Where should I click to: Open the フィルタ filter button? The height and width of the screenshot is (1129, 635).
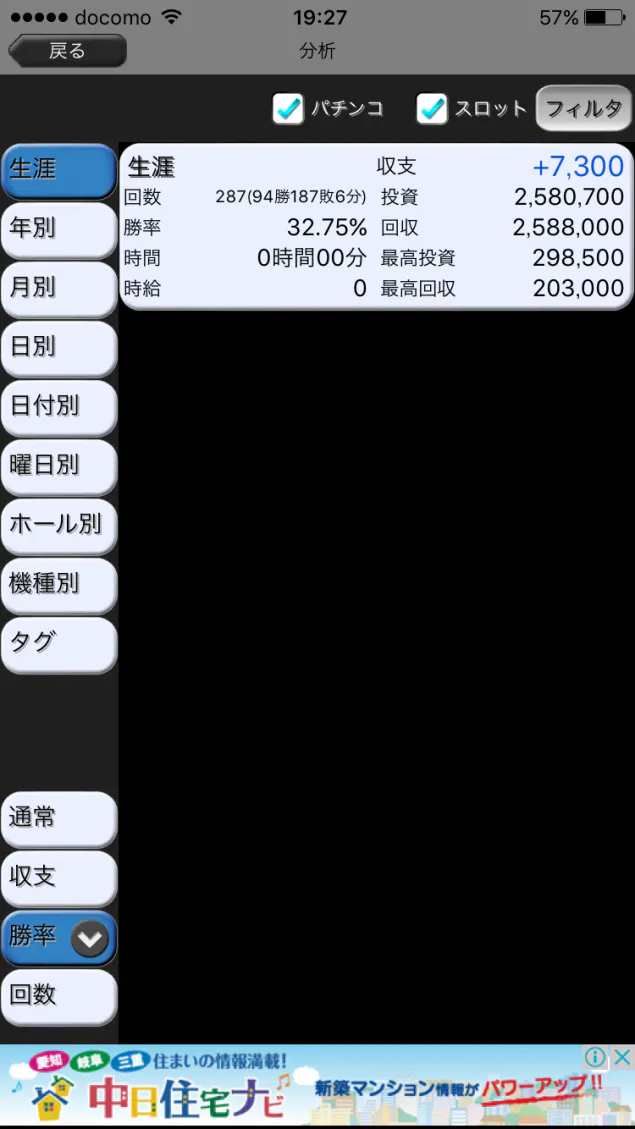(583, 109)
